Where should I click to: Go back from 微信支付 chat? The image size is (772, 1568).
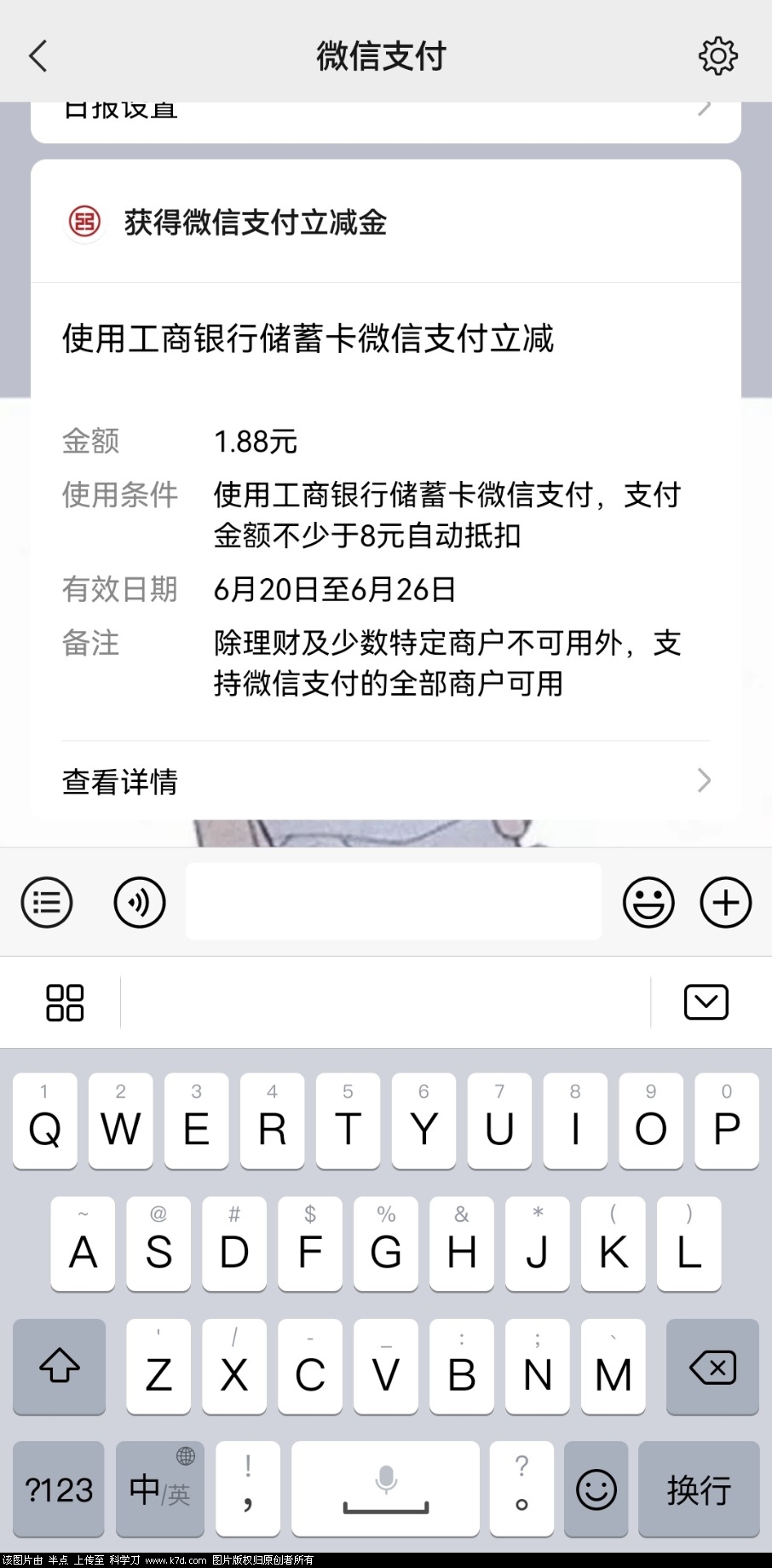coord(38,56)
